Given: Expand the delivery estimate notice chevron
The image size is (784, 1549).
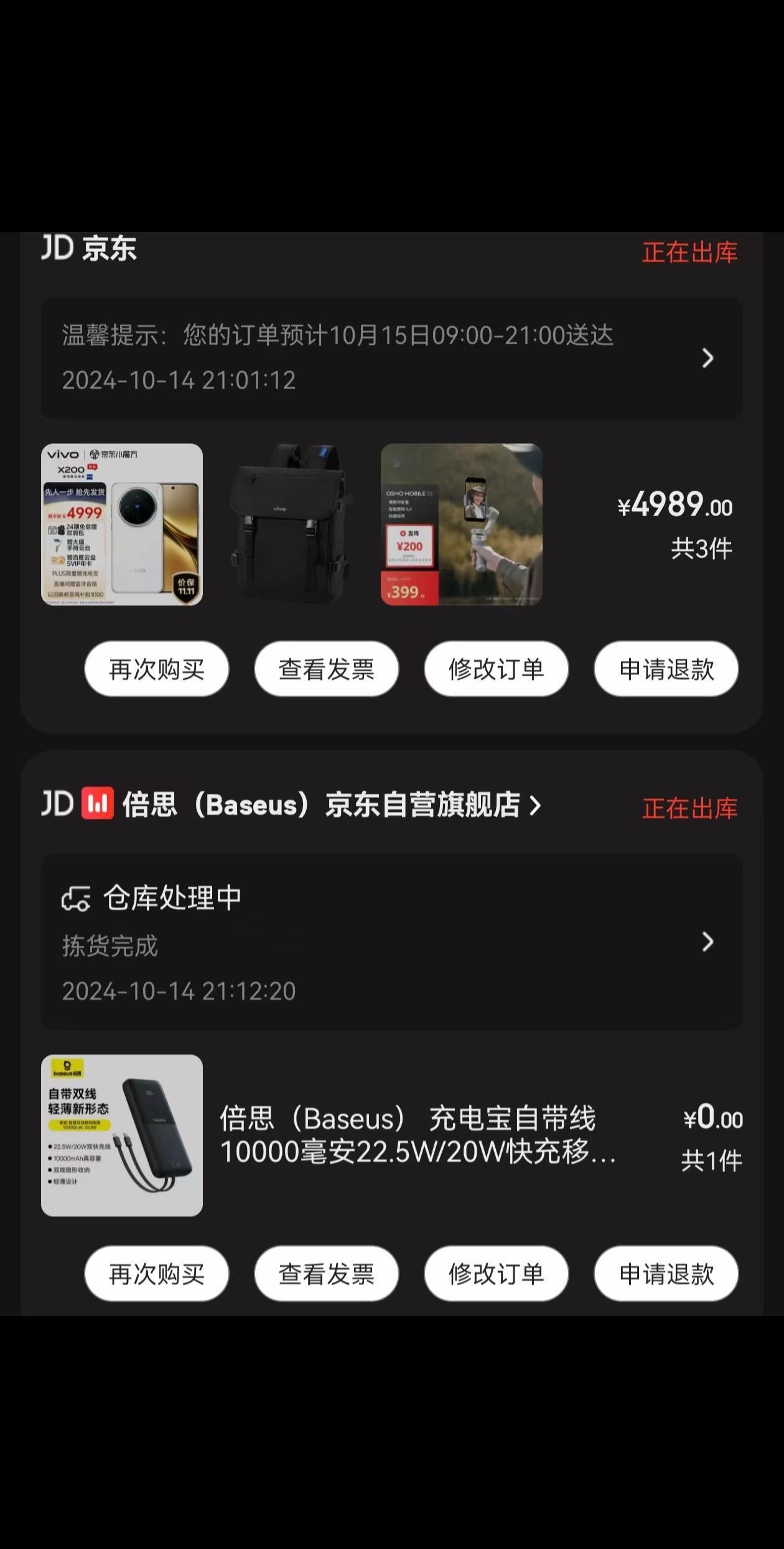Looking at the screenshot, I should pos(706,359).
